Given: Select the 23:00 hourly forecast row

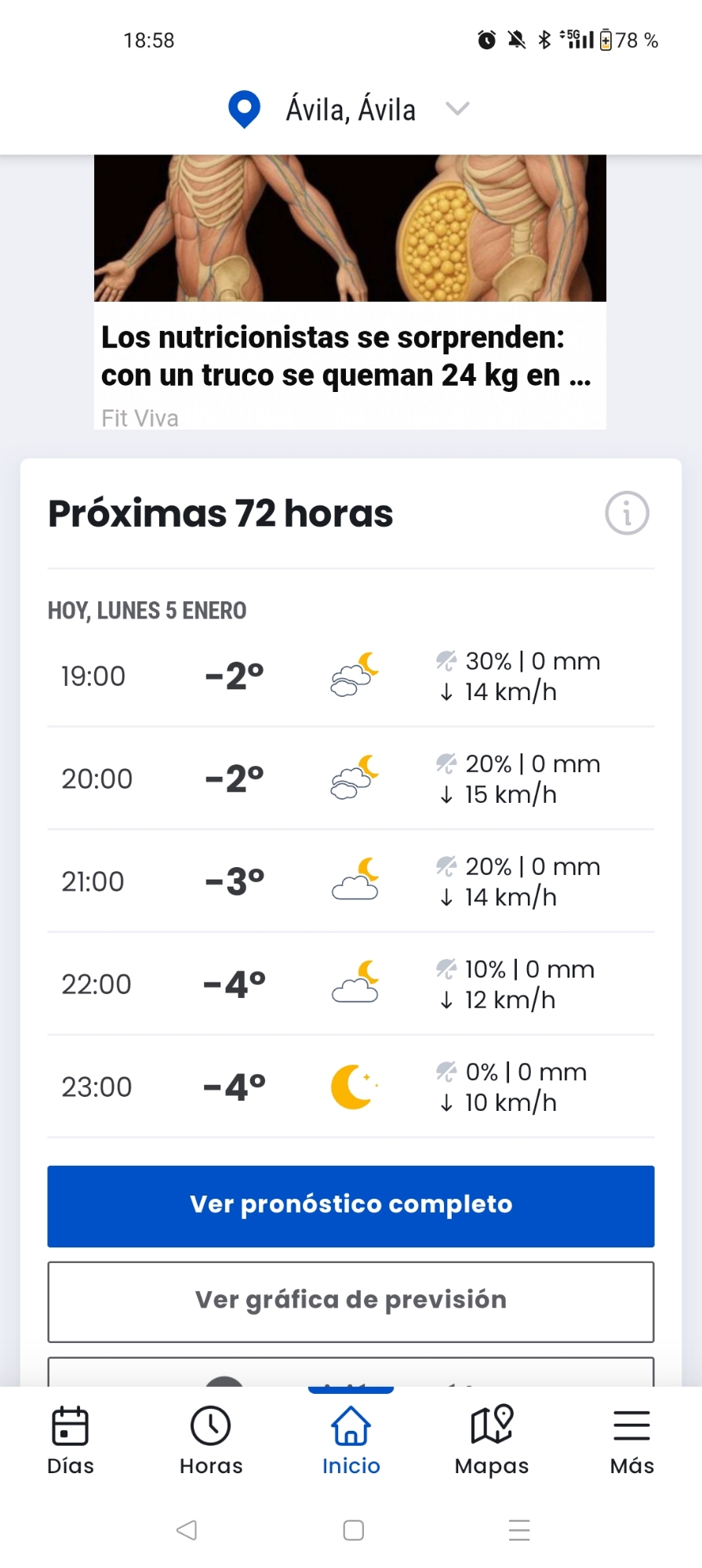Looking at the screenshot, I should [351, 1087].
